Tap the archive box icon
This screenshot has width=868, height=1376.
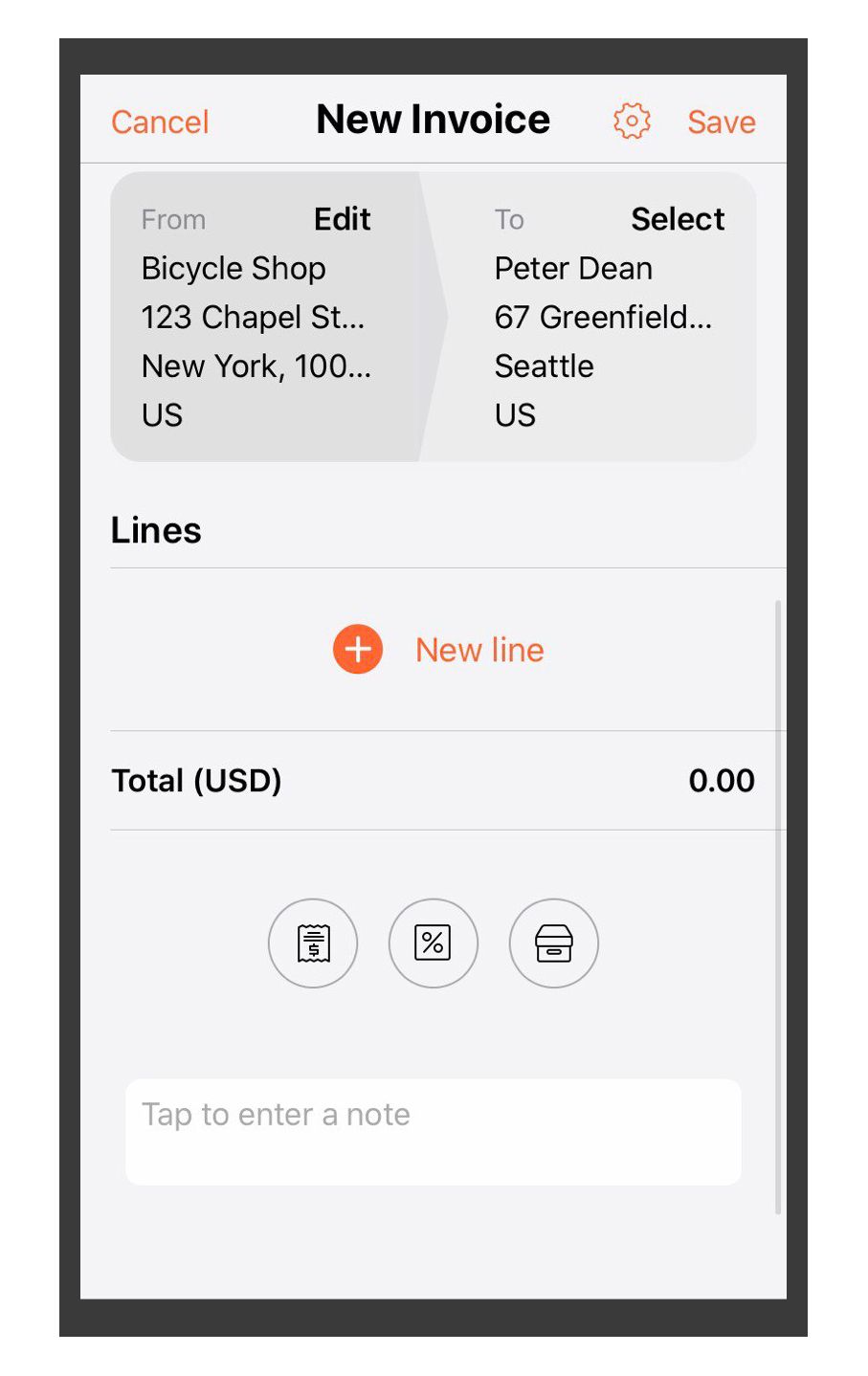tap(553, 943)
